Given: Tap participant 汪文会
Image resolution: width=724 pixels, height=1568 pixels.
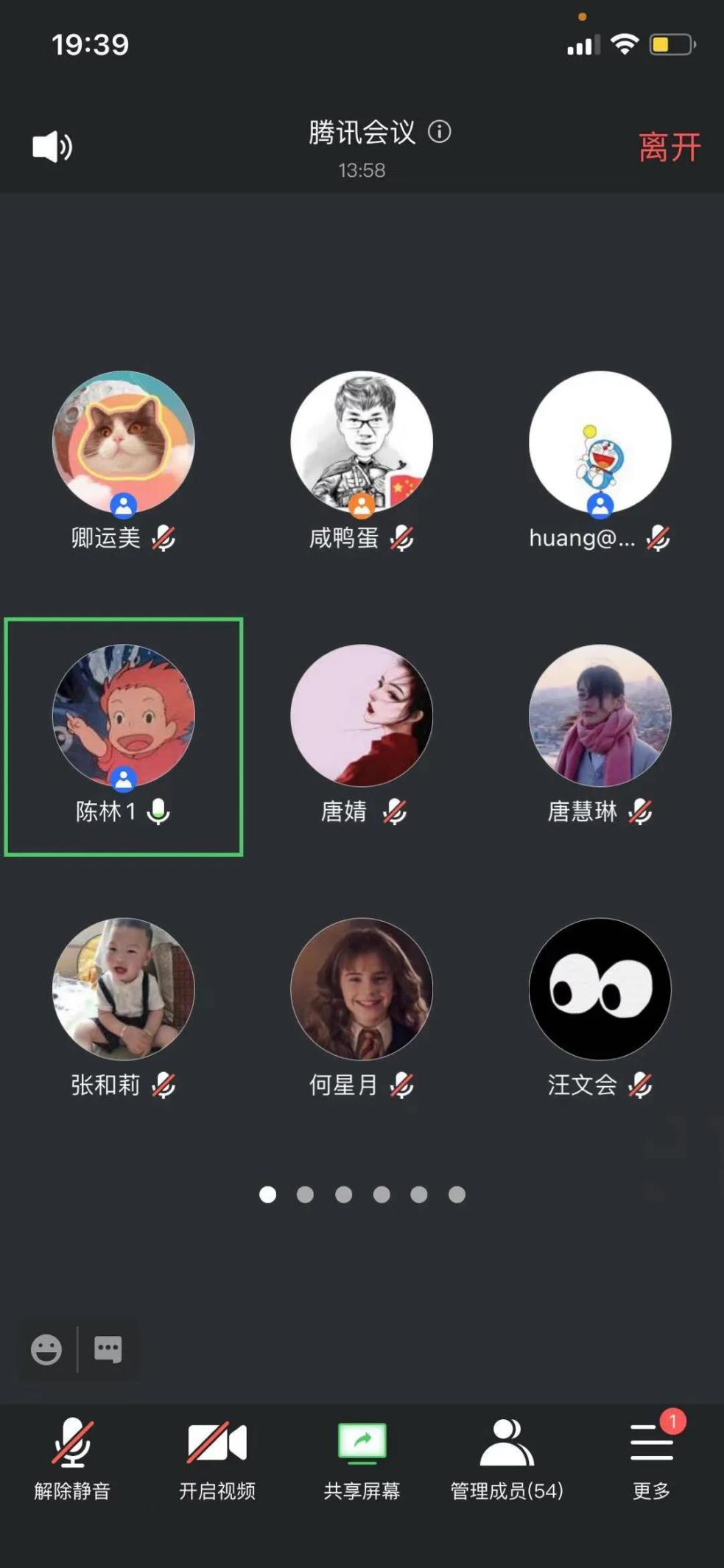Looking at the screenshot, I should point(600,989).
